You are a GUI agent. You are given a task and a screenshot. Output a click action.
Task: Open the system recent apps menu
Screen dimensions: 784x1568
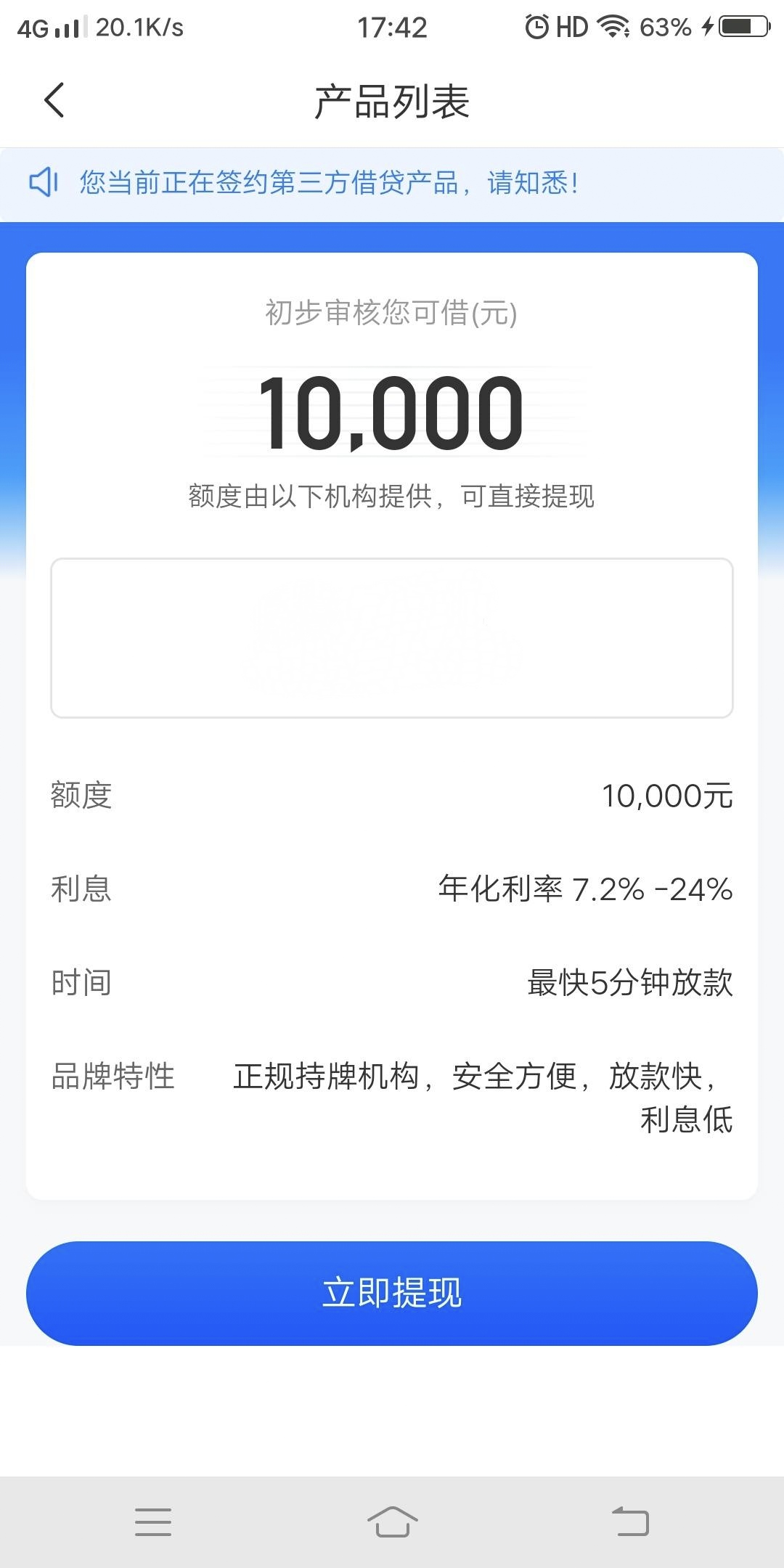[x=153, y=1522]
